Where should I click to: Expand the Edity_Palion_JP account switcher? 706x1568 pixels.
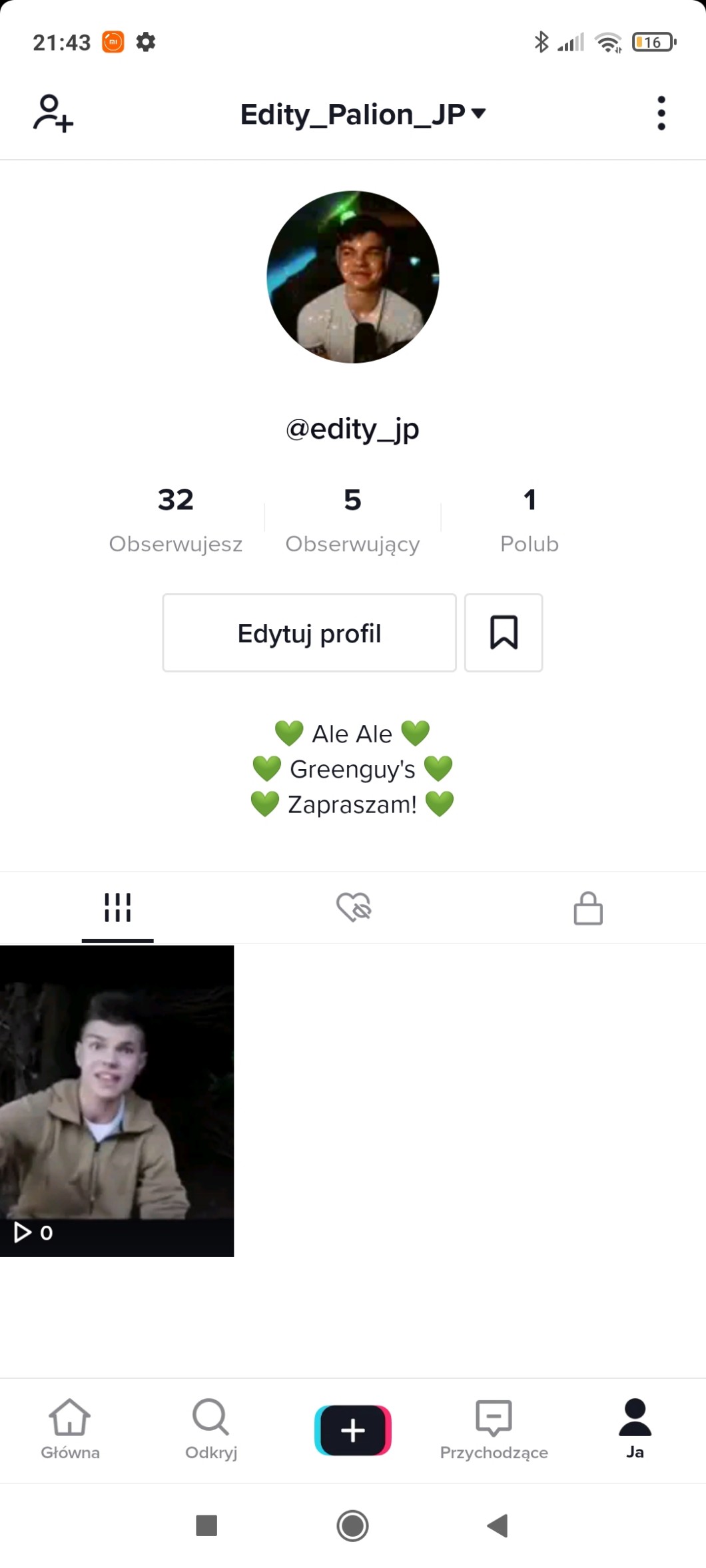[363, 114]
